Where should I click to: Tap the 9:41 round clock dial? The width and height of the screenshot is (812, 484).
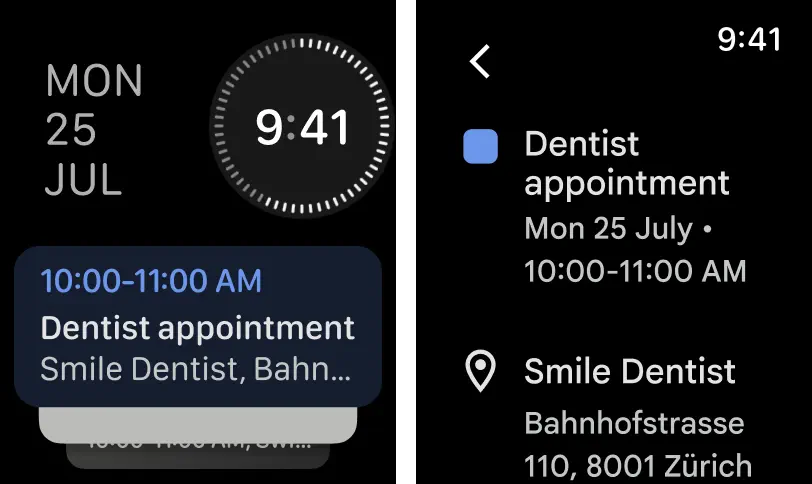[301, 128]
